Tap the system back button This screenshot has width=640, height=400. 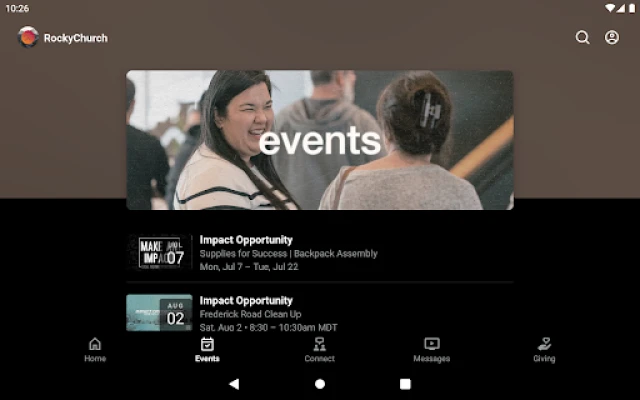pos(234,383)
